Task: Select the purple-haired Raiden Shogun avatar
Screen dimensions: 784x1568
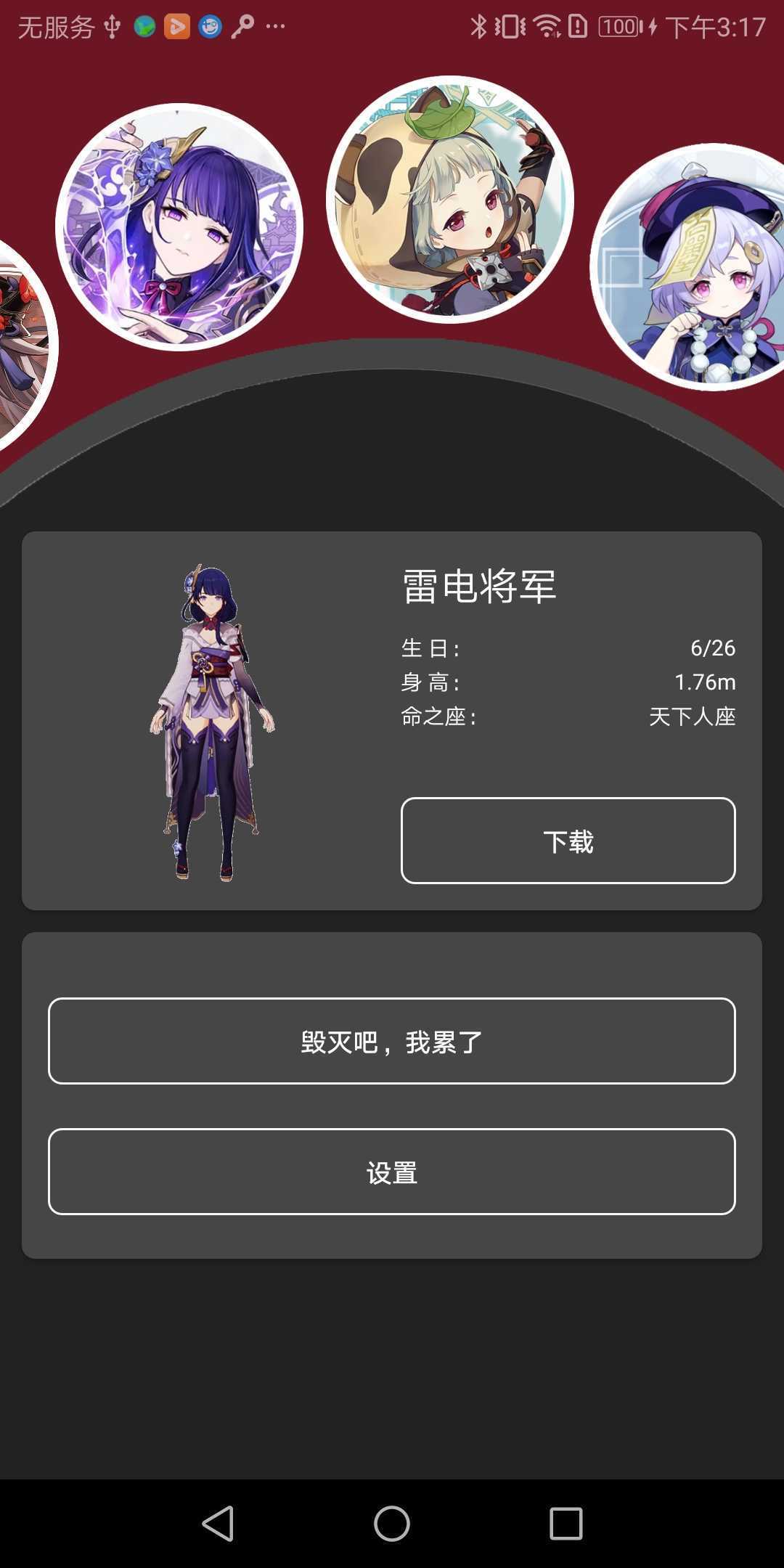Action: tap(179, 227)
